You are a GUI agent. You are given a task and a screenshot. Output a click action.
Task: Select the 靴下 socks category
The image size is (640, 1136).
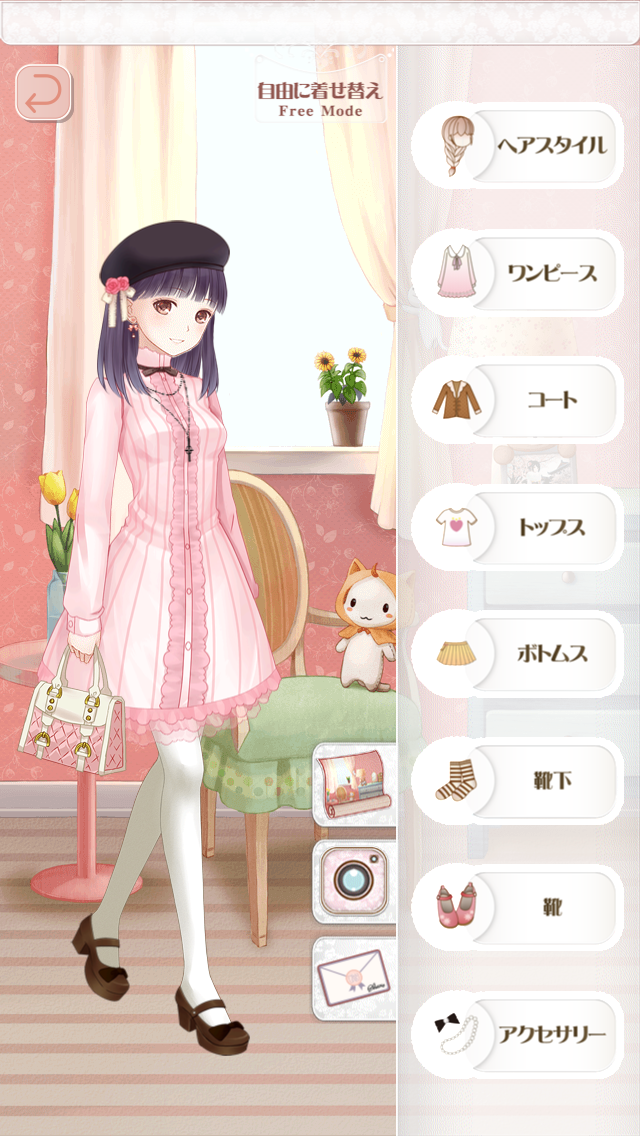[x=518, y=781]
